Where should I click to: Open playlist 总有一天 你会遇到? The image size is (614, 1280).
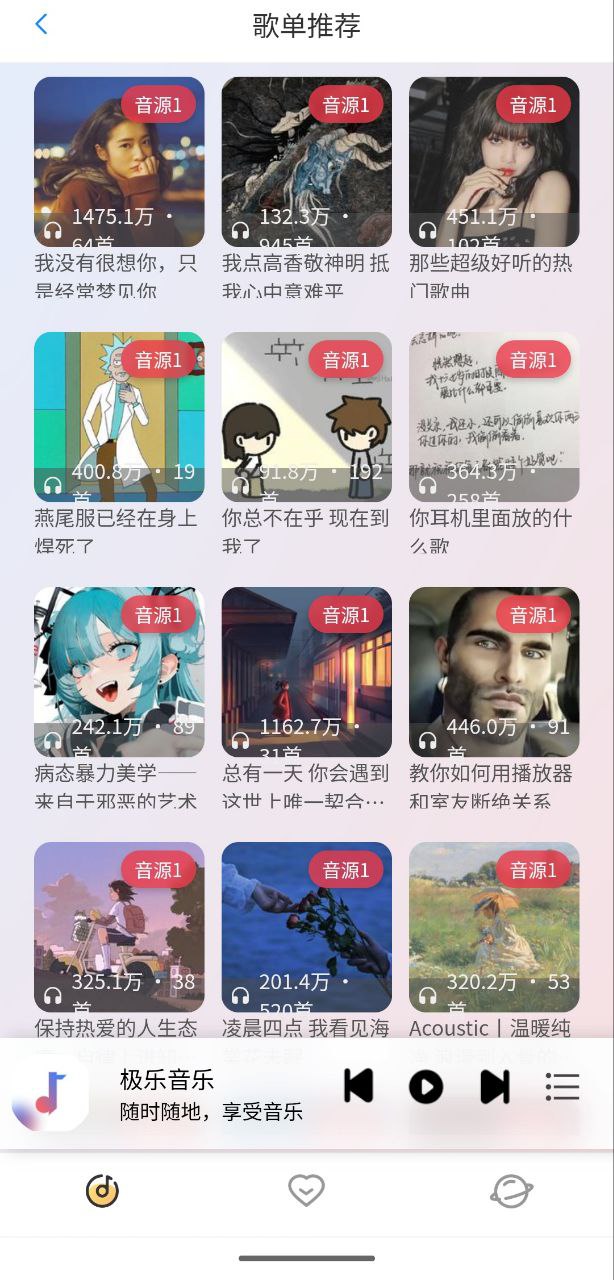click(306, 672)
